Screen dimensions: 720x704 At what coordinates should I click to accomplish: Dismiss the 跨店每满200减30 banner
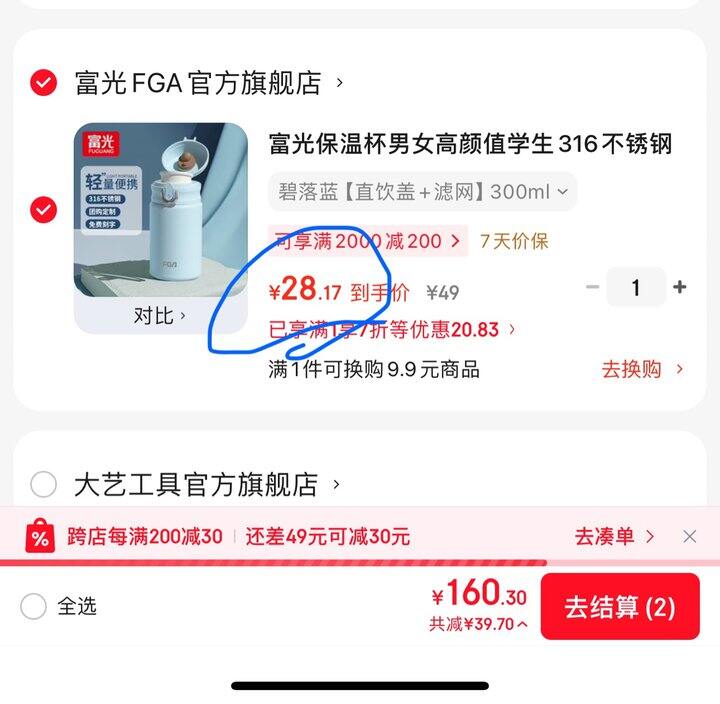click(690, 537)
